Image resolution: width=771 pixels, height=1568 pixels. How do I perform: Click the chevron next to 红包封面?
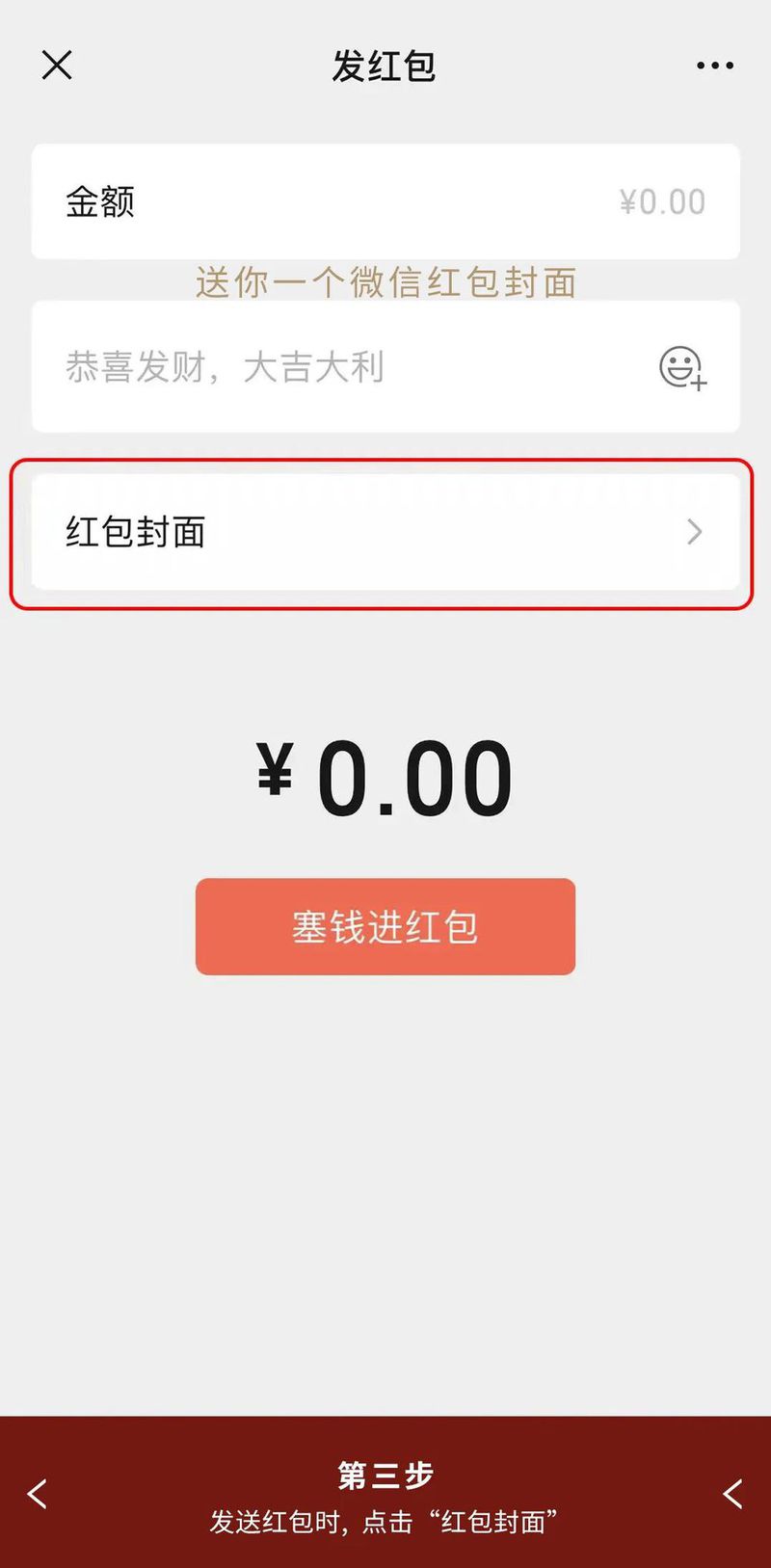click(694, 532)
